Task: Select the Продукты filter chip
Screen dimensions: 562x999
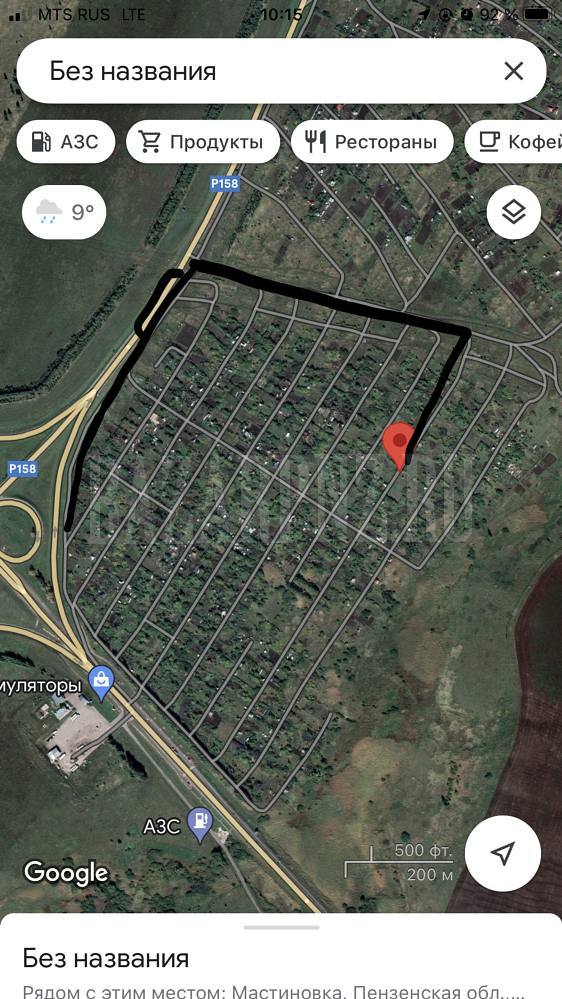Action: 203,141
